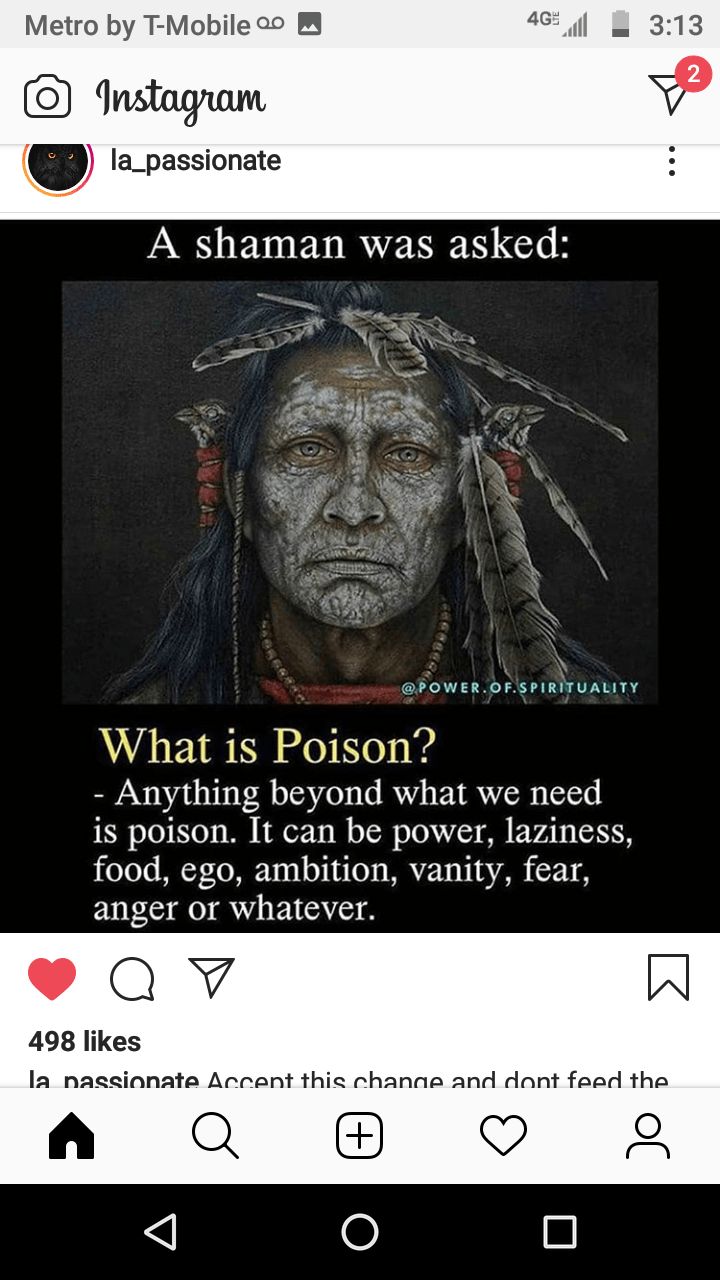The image size is (720, 1280).
Task: View la_passionate's profile picture story
Action: click(x=58, y=164)
